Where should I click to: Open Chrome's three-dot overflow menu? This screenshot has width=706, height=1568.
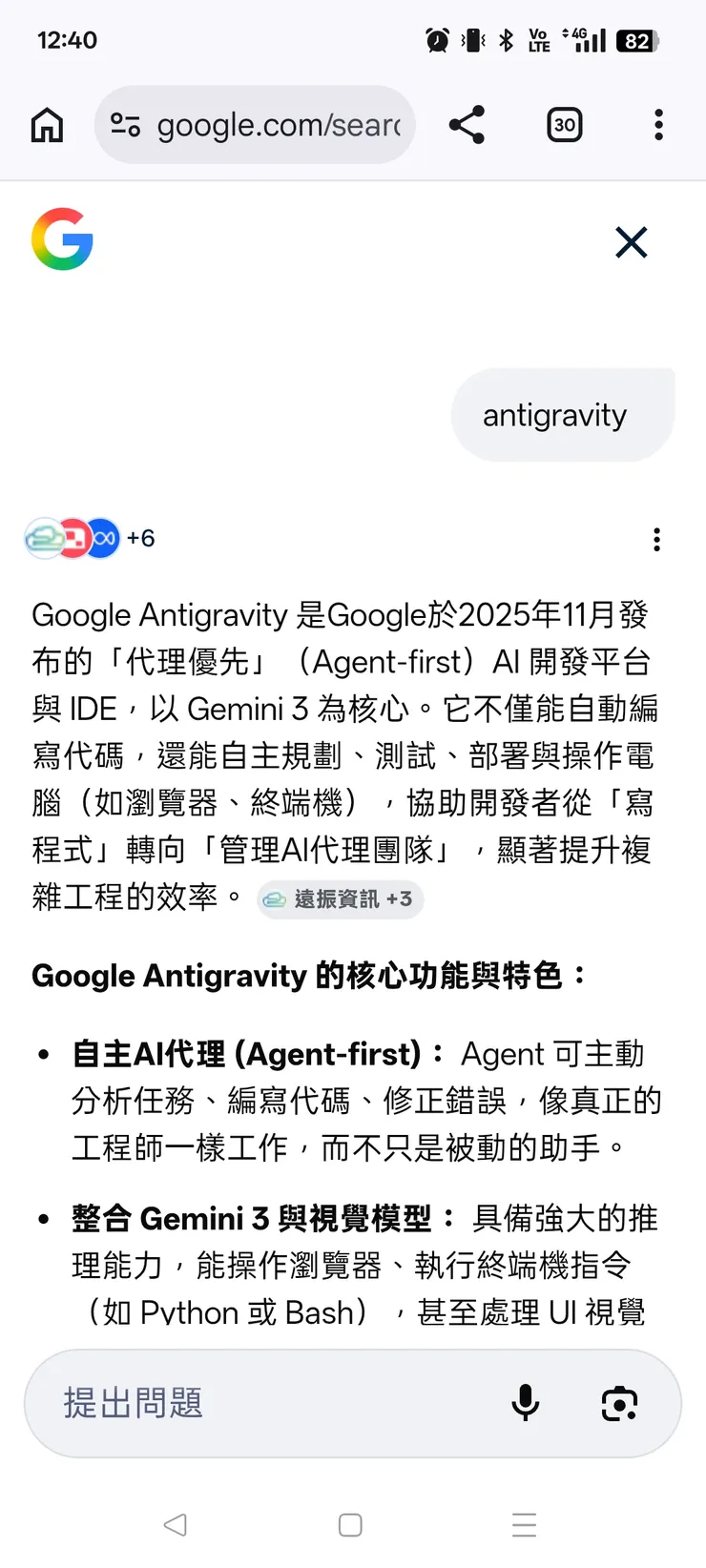tap(658, 124)
